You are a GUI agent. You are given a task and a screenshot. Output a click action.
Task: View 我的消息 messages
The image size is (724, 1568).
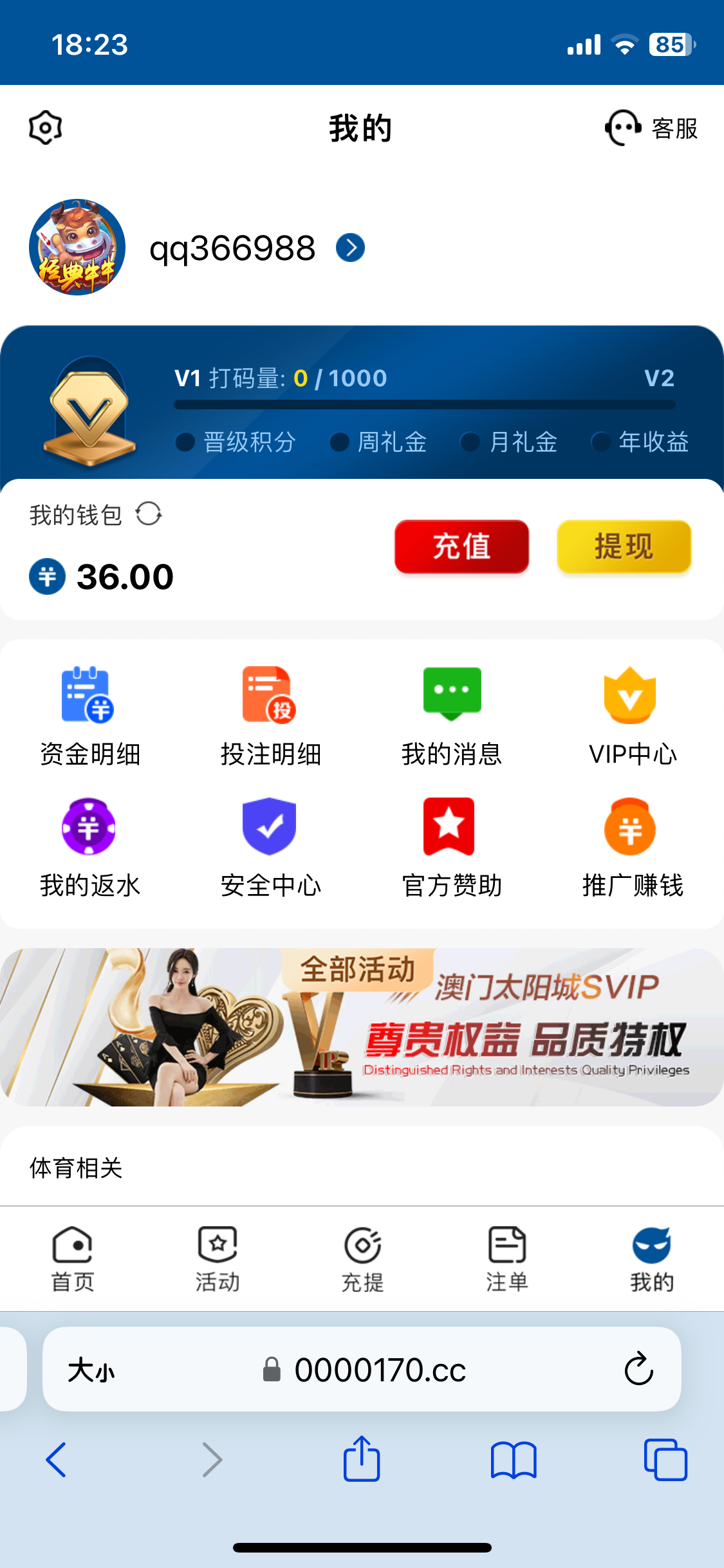452,716
